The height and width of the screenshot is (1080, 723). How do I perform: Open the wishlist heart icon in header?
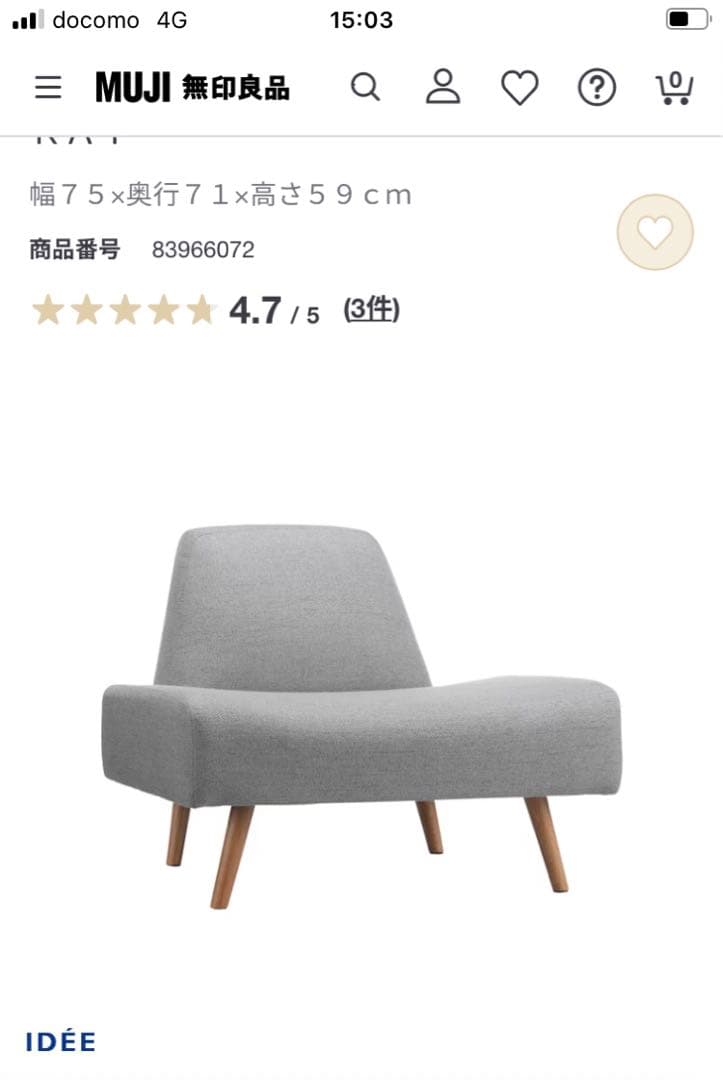(519, 88)
